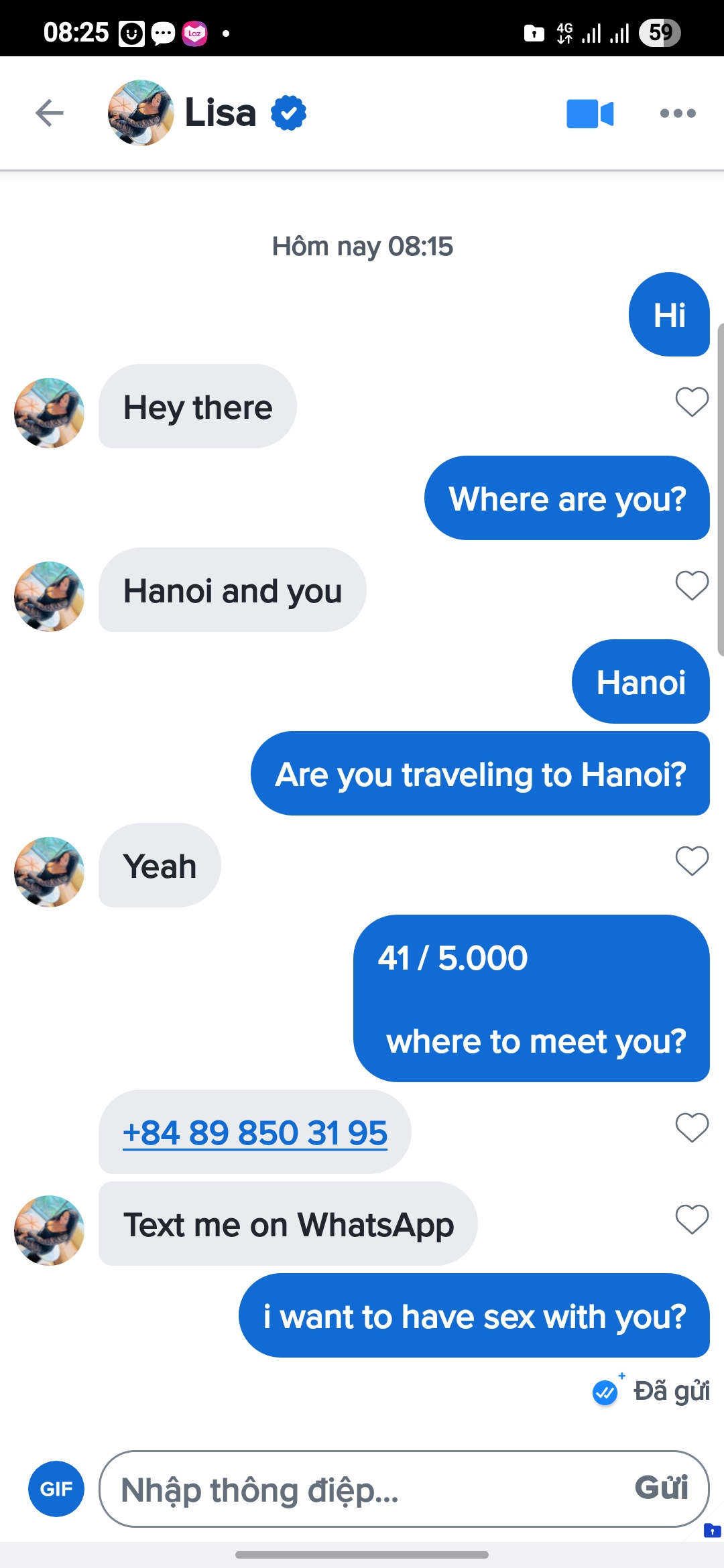Viewport: 724px width, 1568px height.
Task: Open the conversation options three-dot menu
Action: click(678, 113)
